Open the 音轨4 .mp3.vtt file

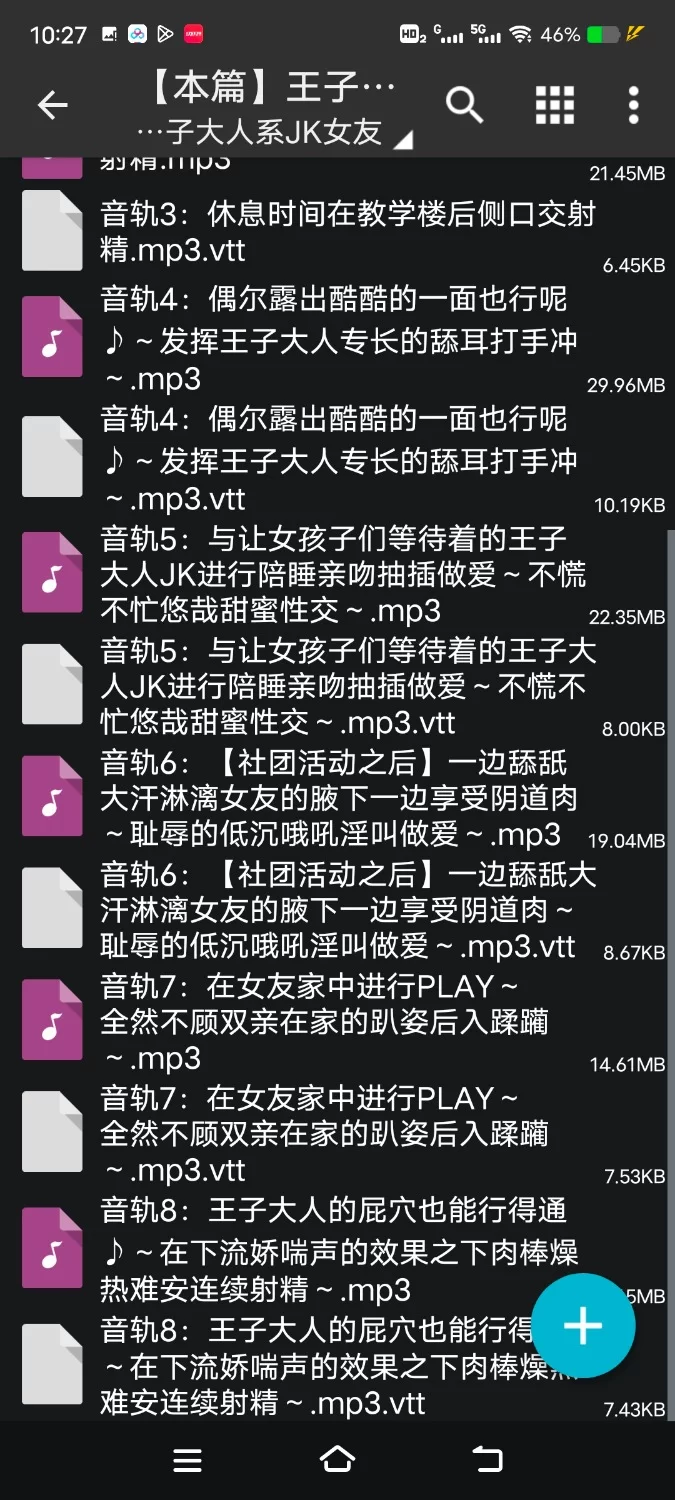point(340,460)
